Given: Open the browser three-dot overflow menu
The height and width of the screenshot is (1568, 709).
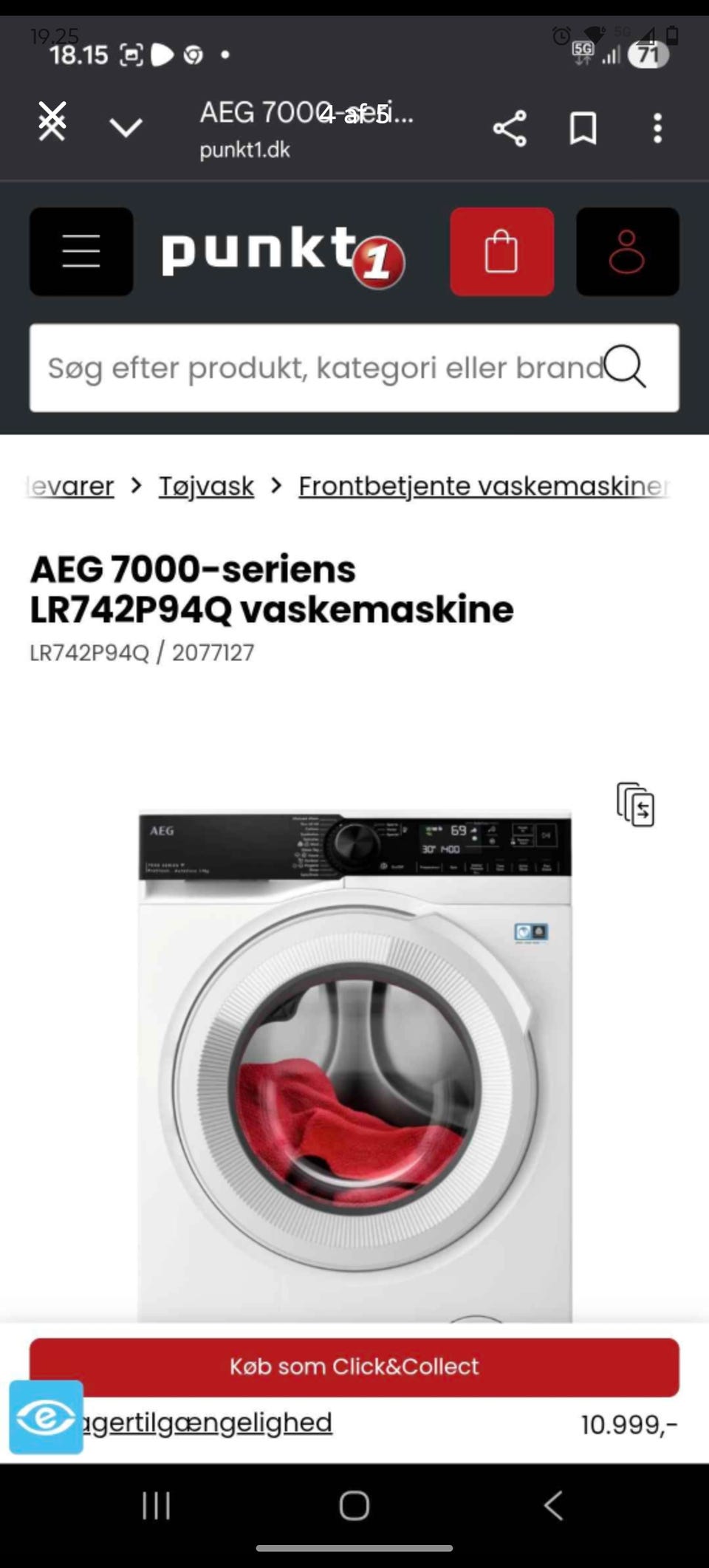Looking at the screenshot, I should click(x=657, y=127).
